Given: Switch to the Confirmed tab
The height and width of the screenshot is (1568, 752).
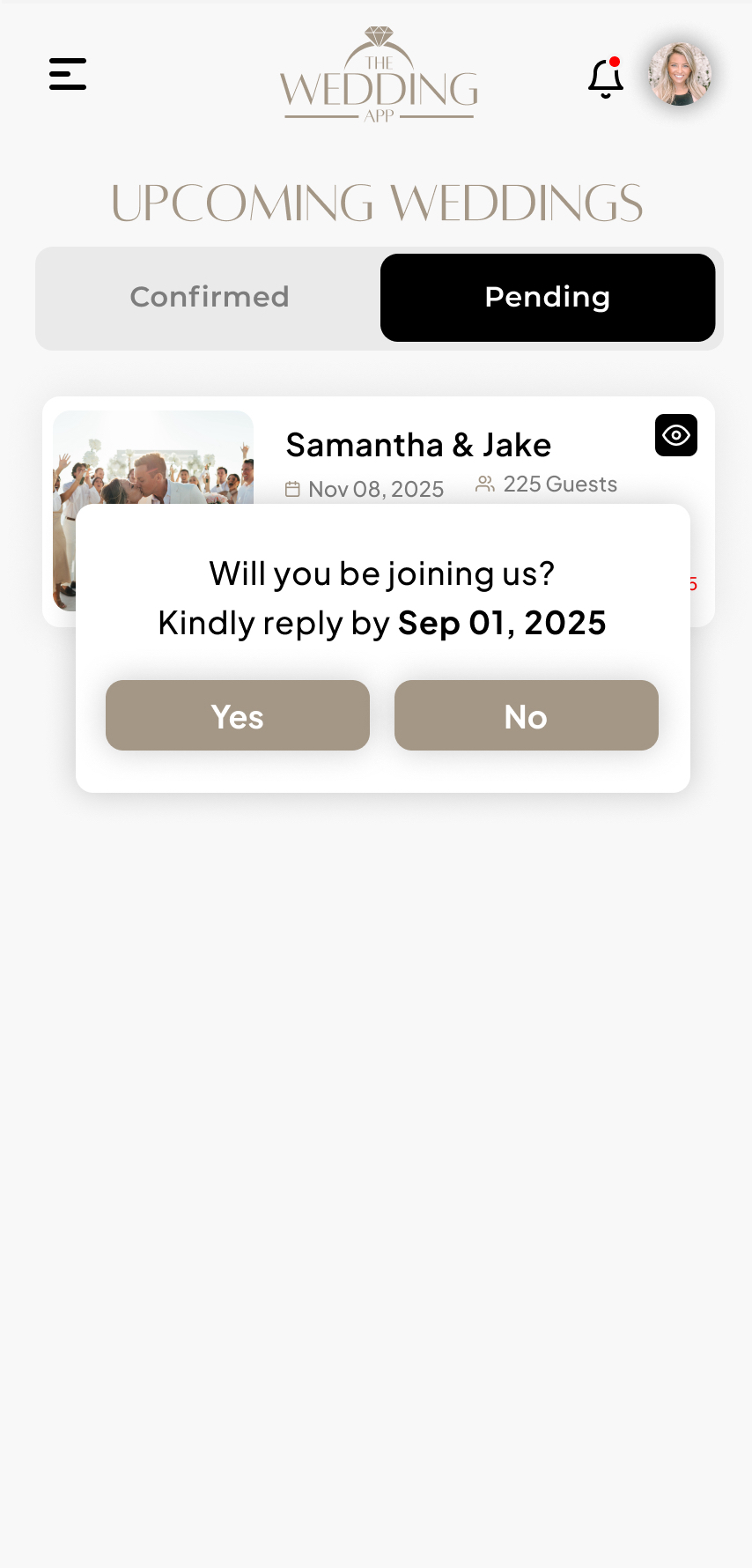Looking at the screenshot, I should (x=210, y=298).
